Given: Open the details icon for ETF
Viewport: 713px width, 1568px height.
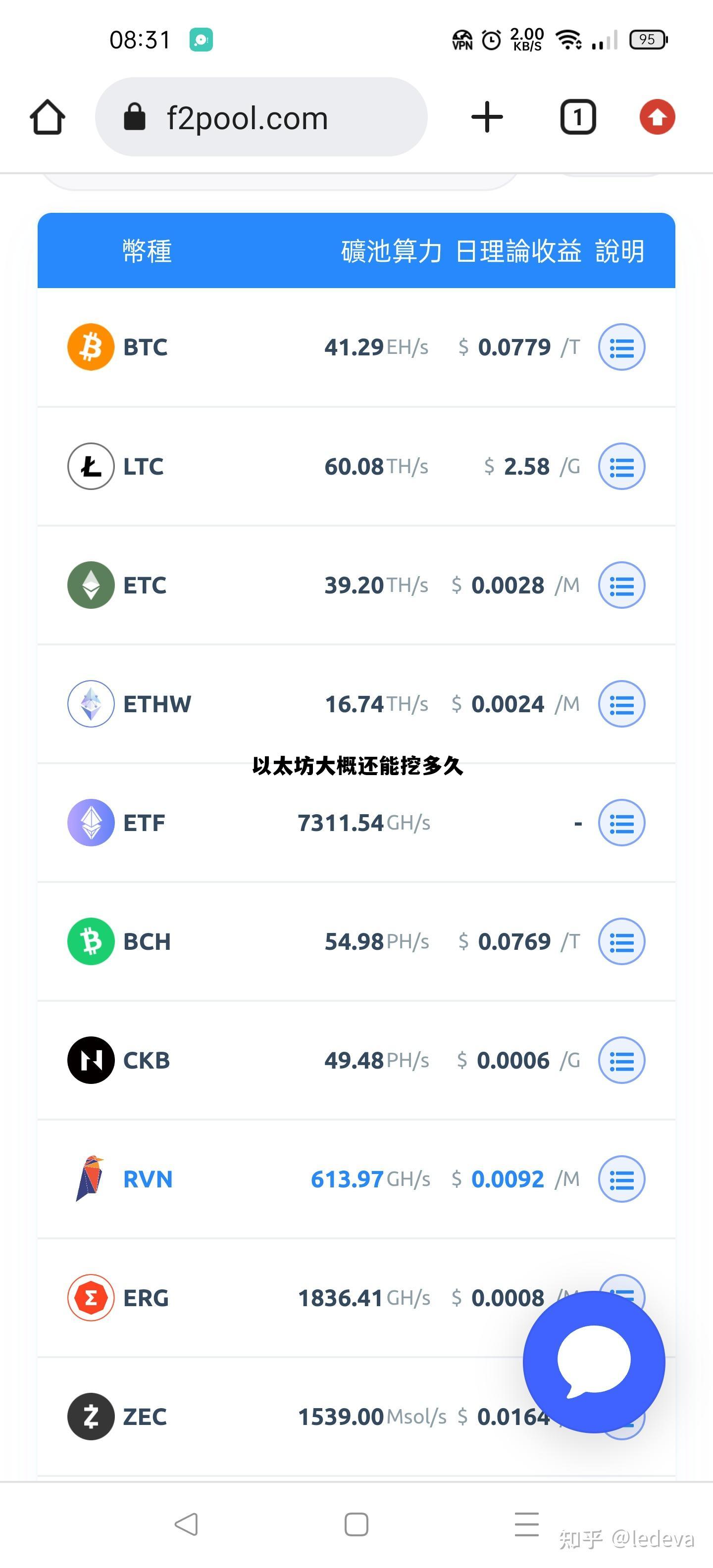Looking at the screenshot, I should (x=621, y=823).
